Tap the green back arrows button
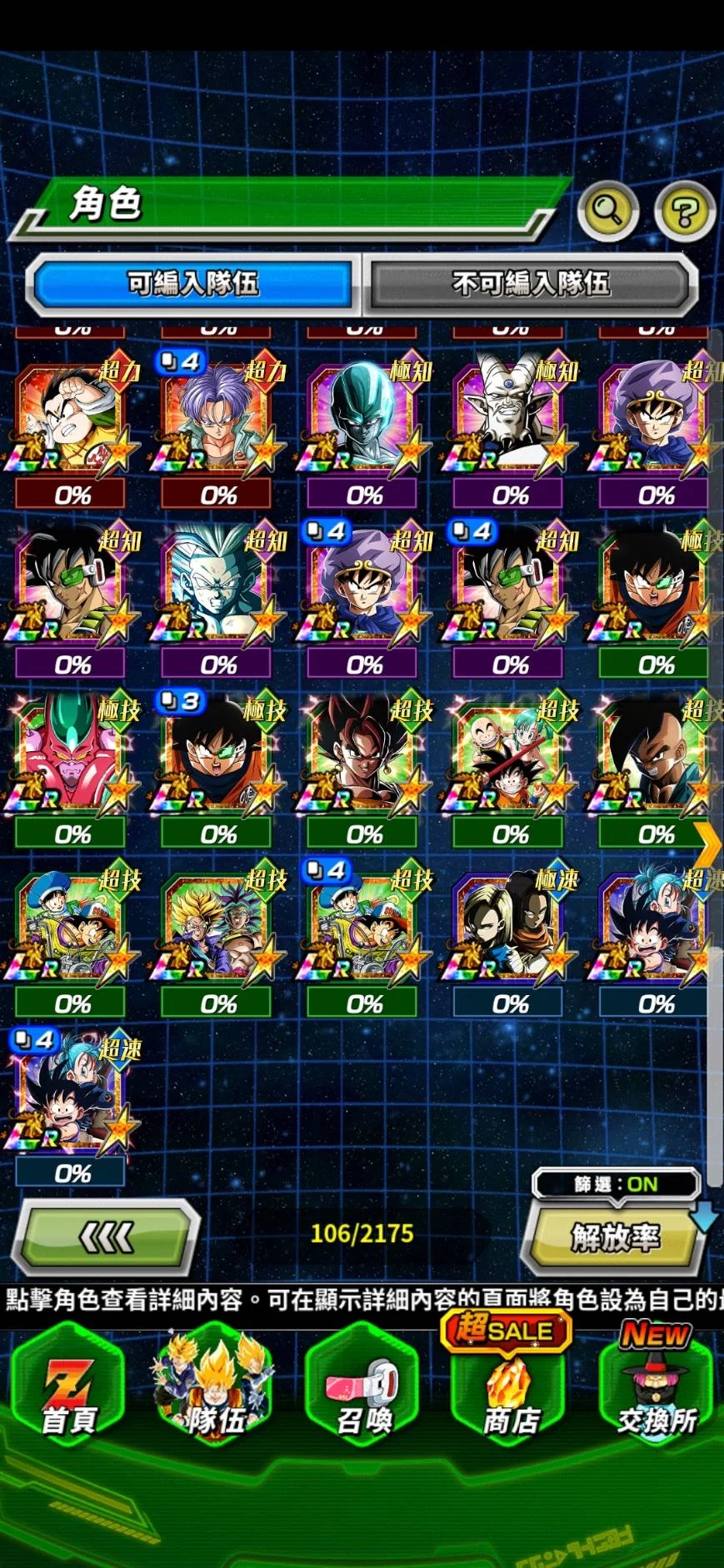Viewport: 724px width, 1568px height. [106, 1237]
